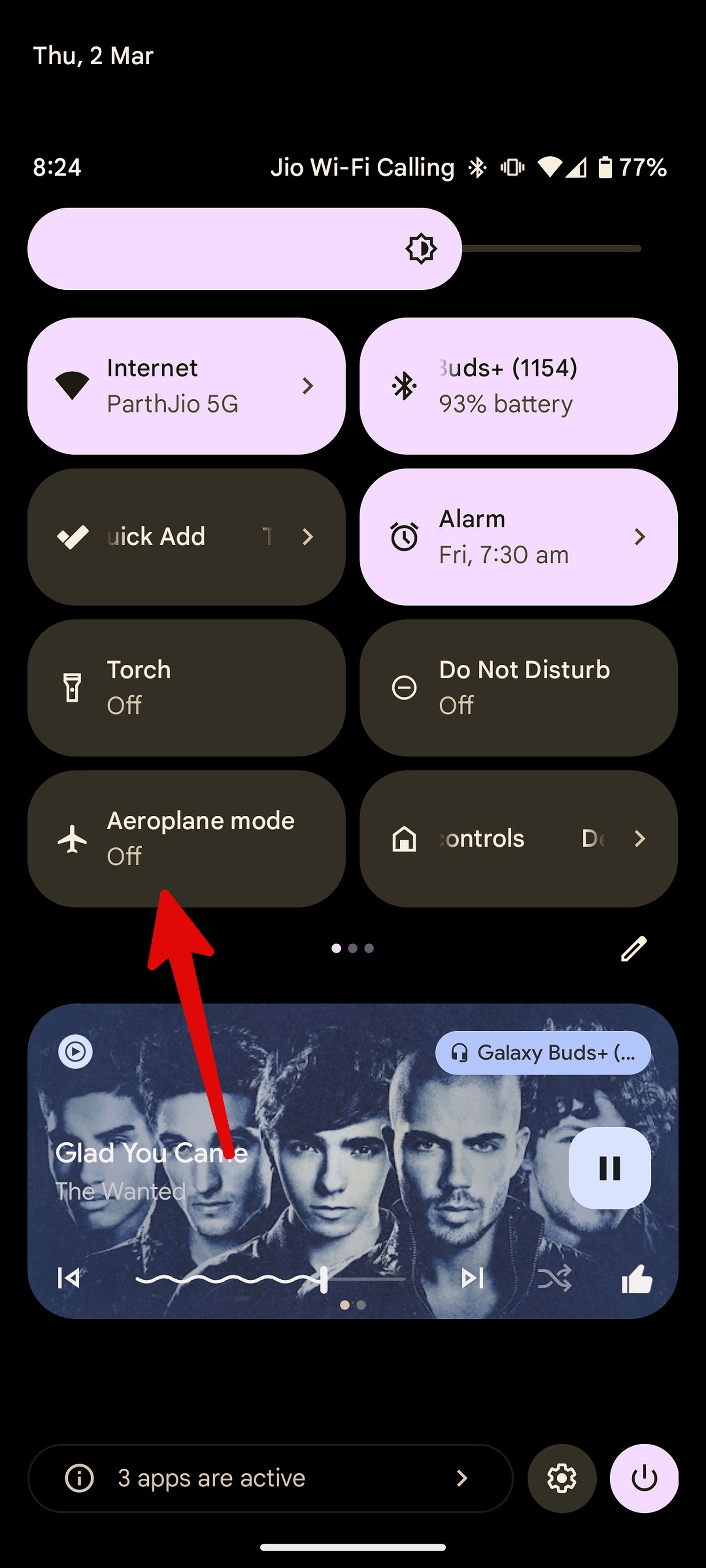Turn on Aeroplane mode
706x1568 pixels.
(x=186, y=839)
